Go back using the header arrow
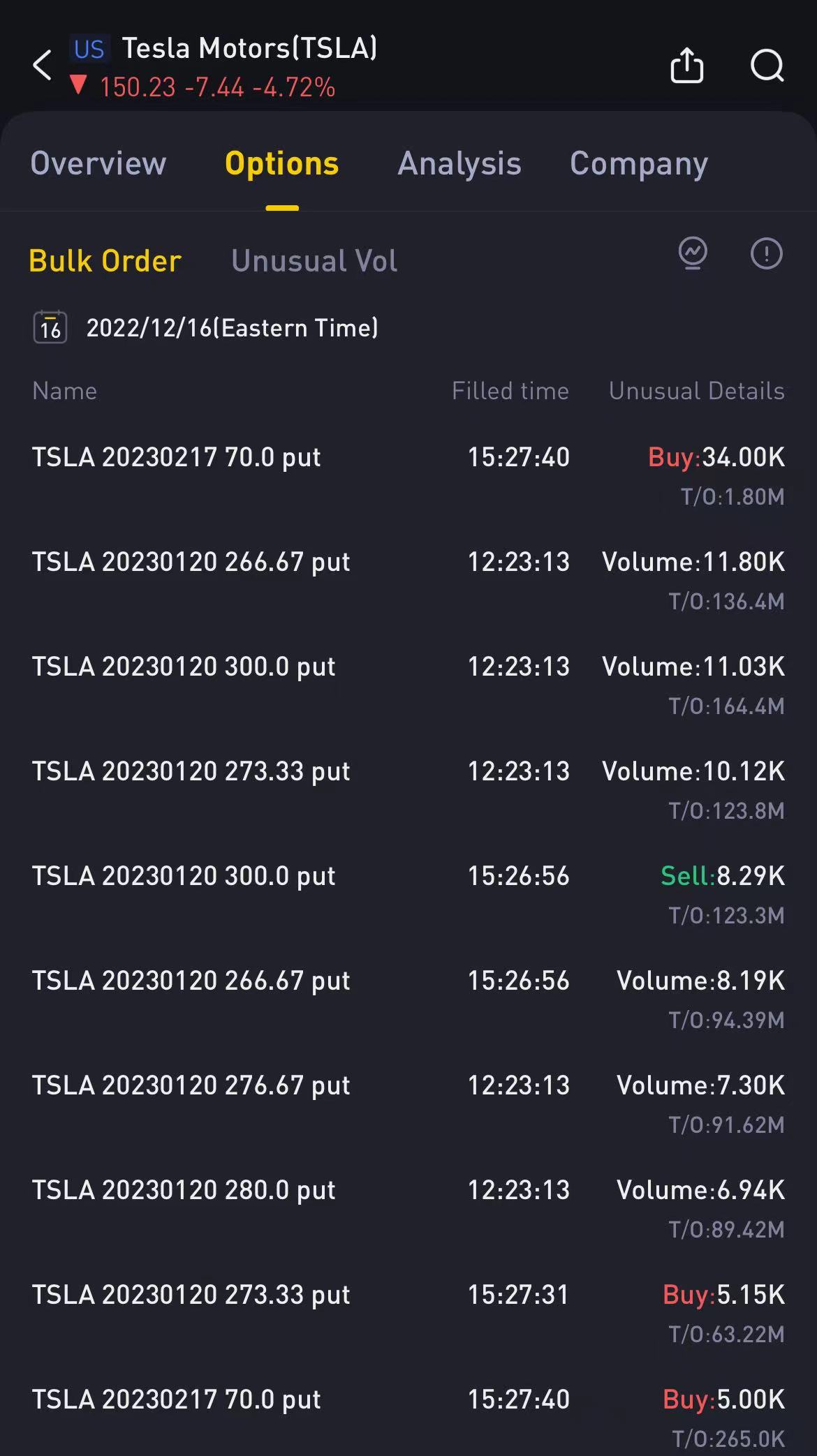The height and width of the screenshot is (1456, 817). (x=42, y=66)
